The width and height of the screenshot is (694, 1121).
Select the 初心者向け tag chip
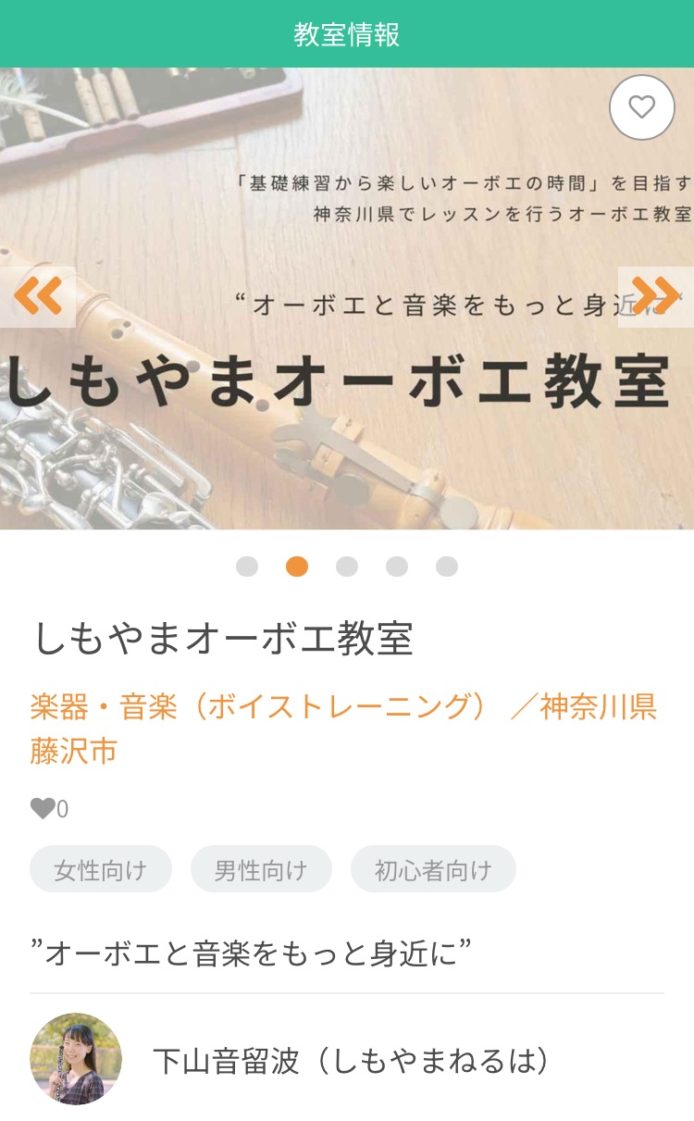[x=433, y=869]
